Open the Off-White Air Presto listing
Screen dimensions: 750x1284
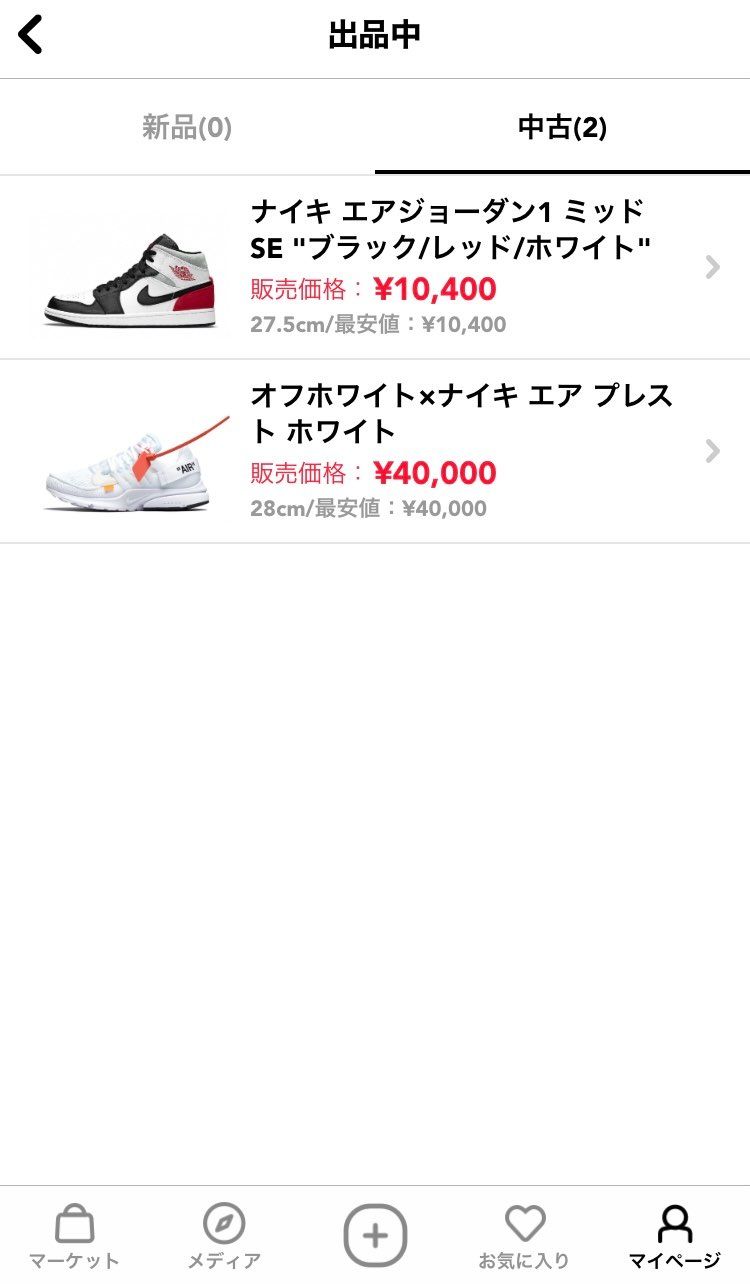375,451
